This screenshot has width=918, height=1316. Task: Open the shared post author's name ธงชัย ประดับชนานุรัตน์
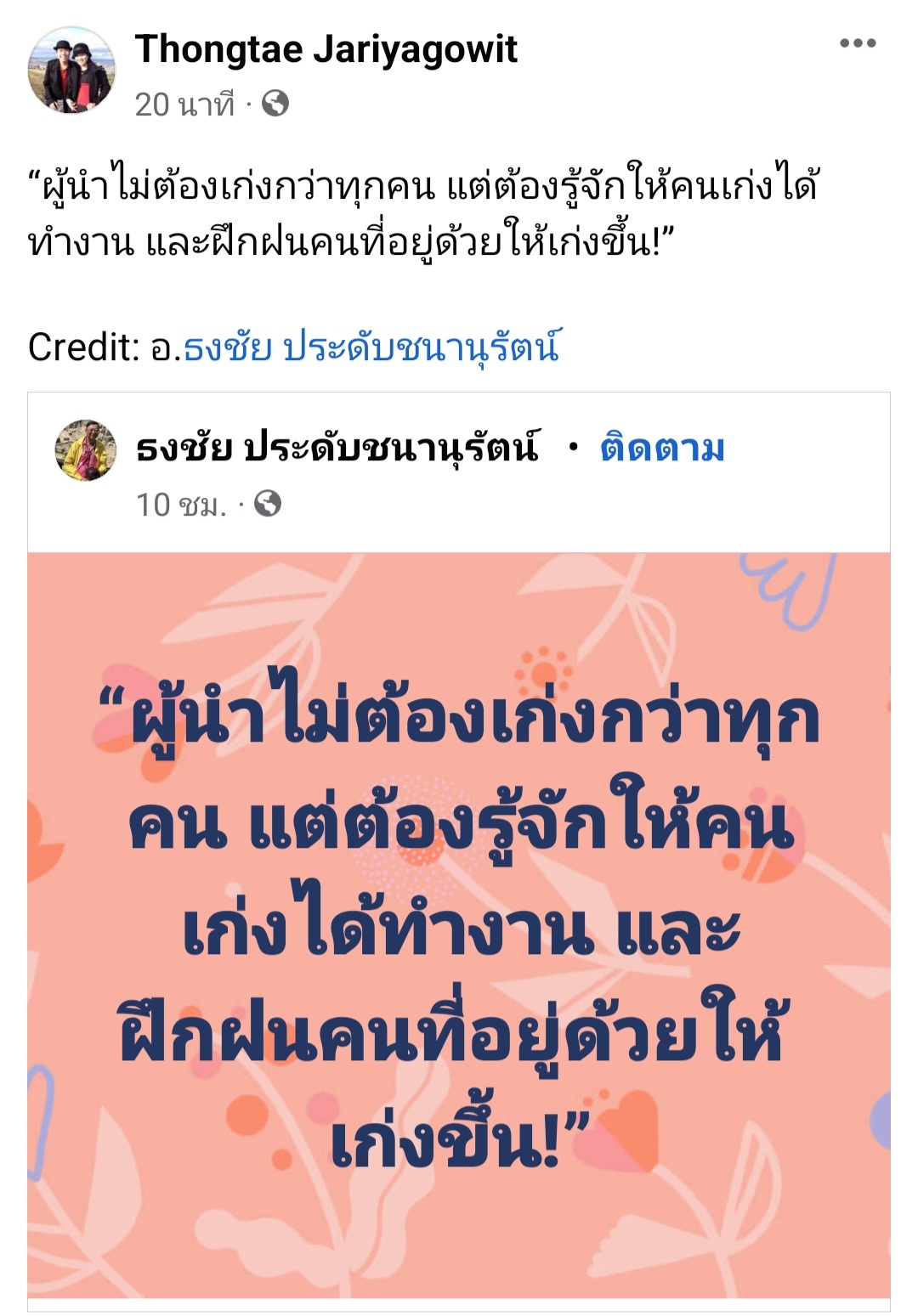click(x=337, y=449)
